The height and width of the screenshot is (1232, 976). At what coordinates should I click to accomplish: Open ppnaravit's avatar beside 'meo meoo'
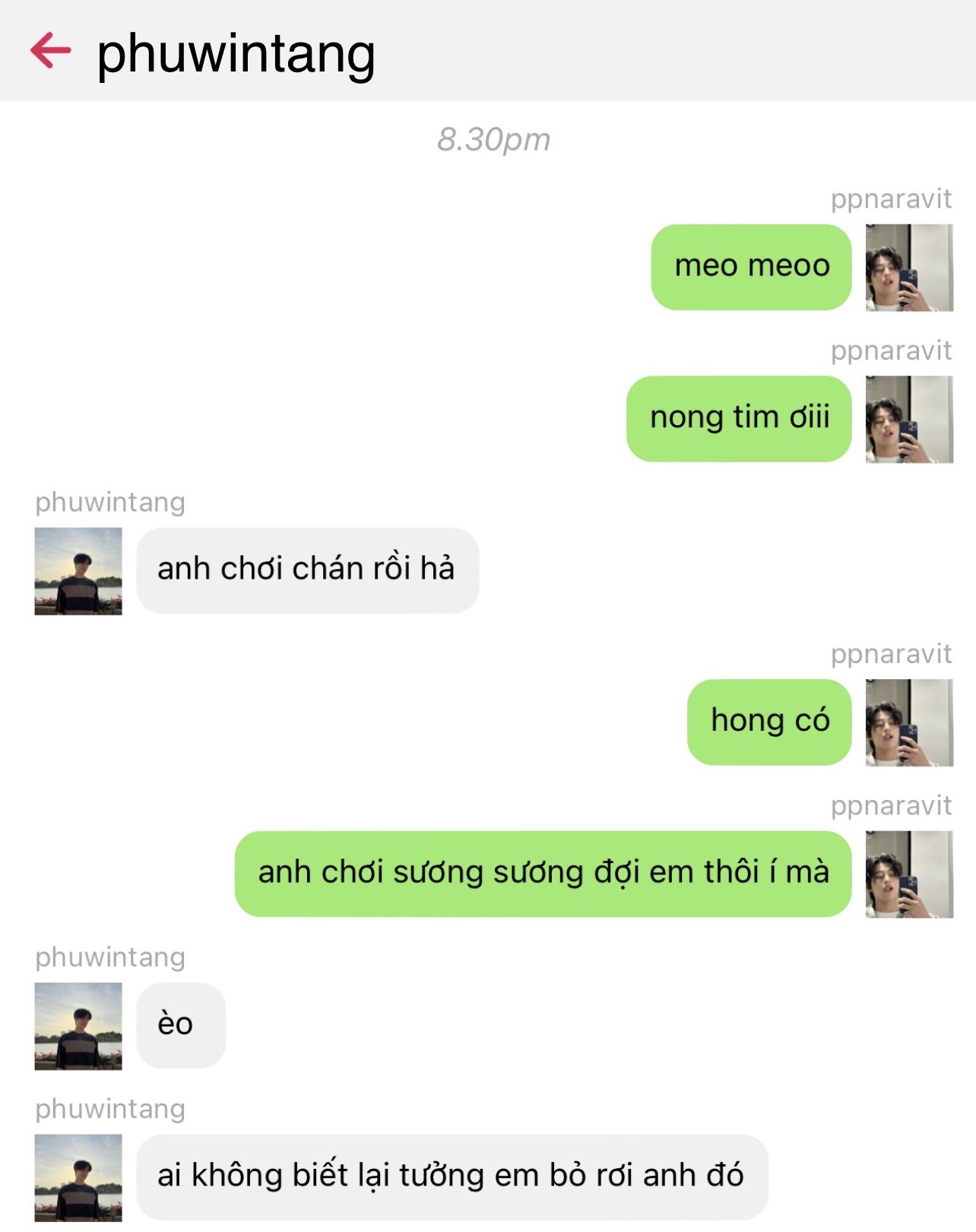coord(908,268)
